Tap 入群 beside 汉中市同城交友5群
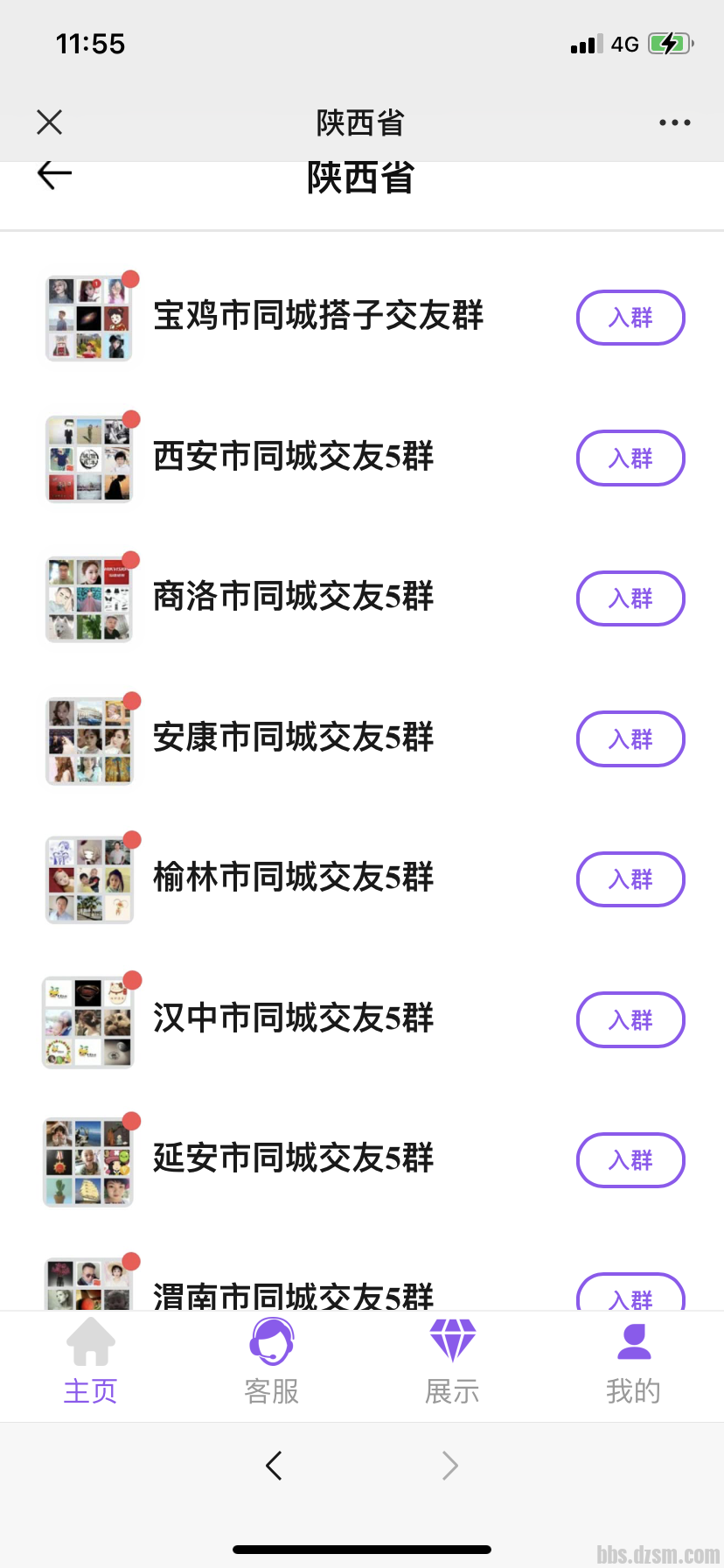The image size is (724, 1568). click(x=630, y=1020)
